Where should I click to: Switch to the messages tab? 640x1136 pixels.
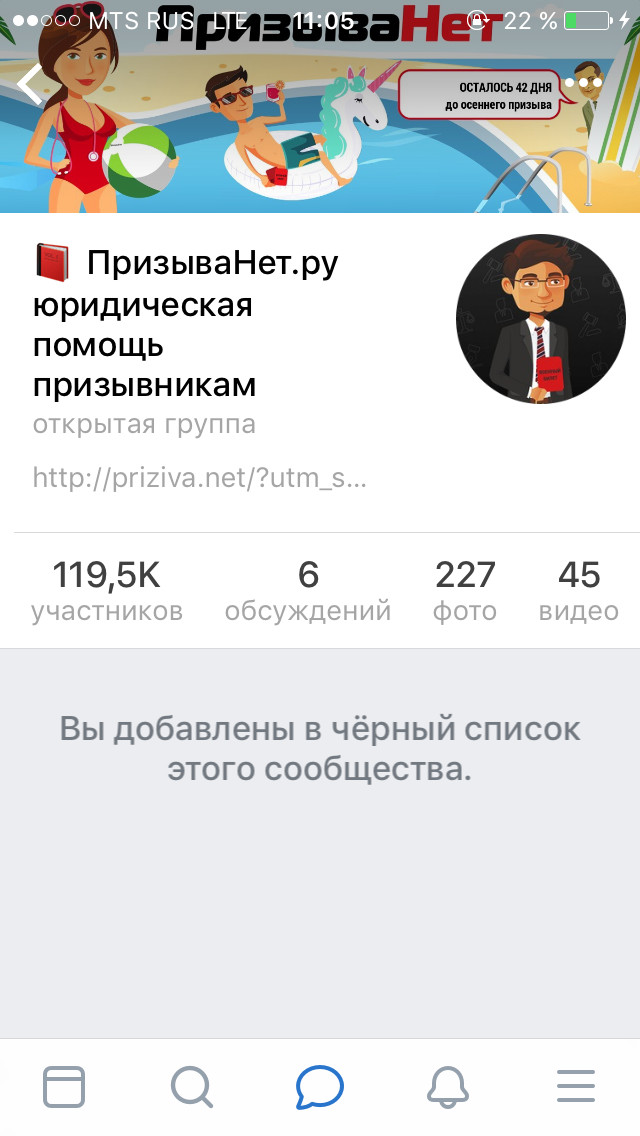tap(320, 1086)
